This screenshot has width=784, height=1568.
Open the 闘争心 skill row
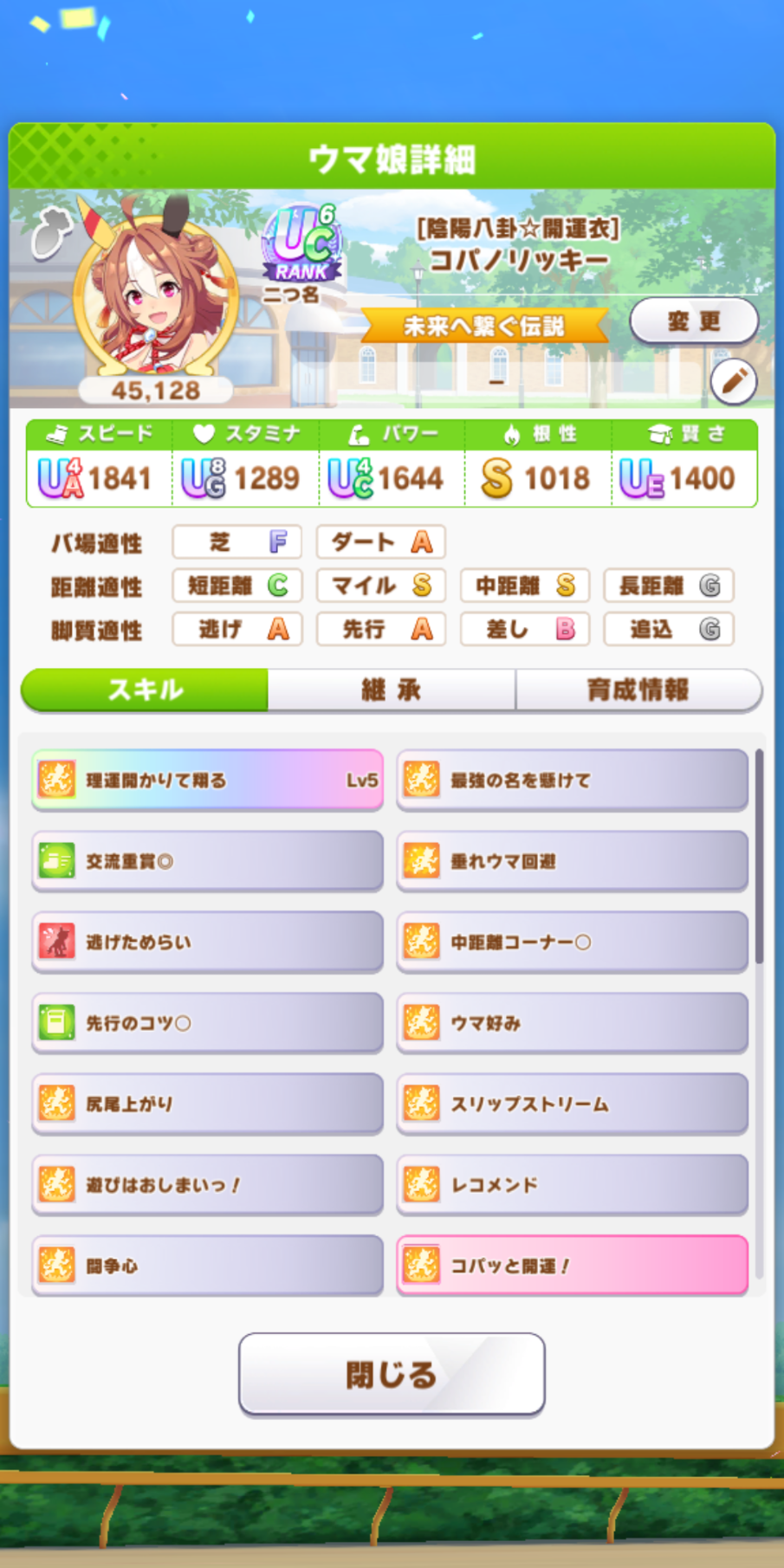pos(208,1266)
